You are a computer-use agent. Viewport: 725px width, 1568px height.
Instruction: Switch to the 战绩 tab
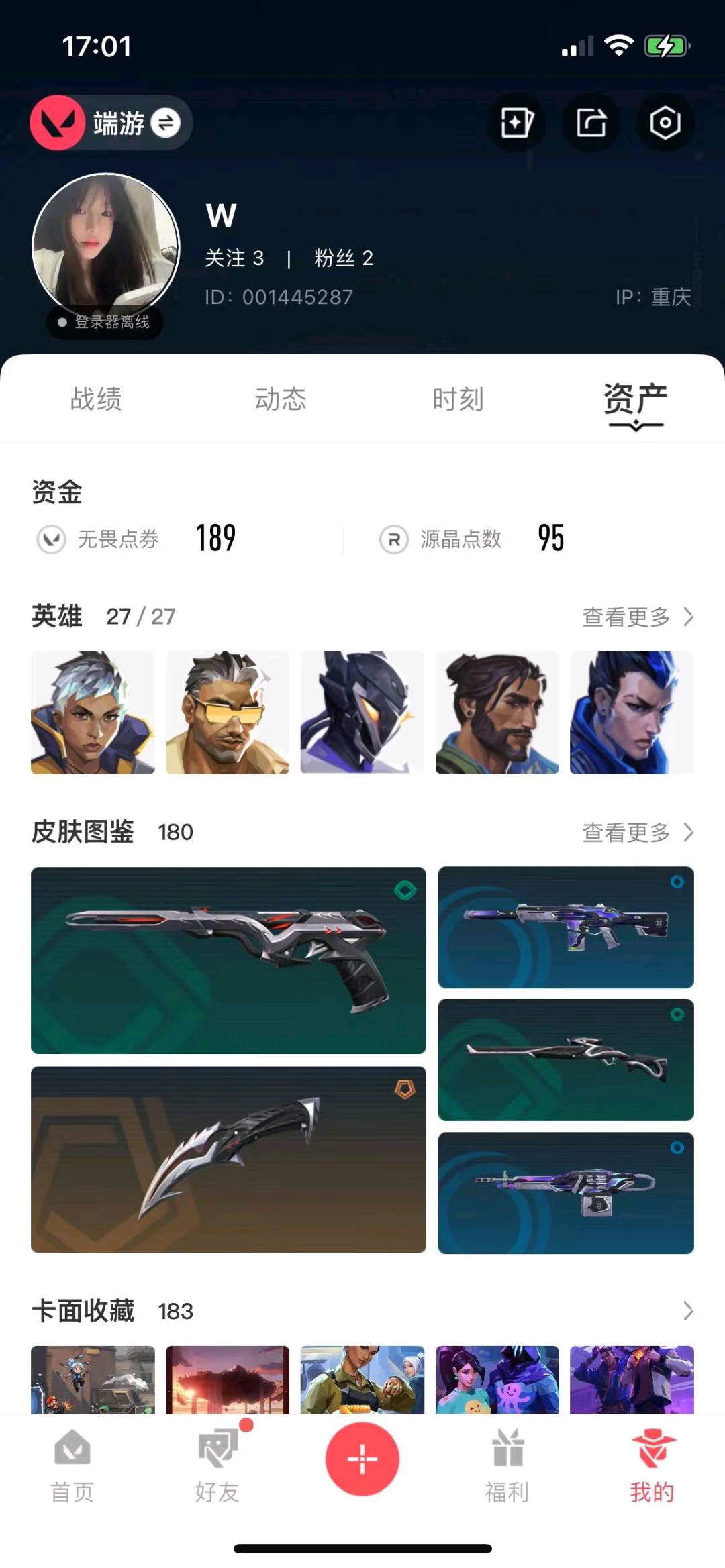pyautogui.click(x=96, y=399)
